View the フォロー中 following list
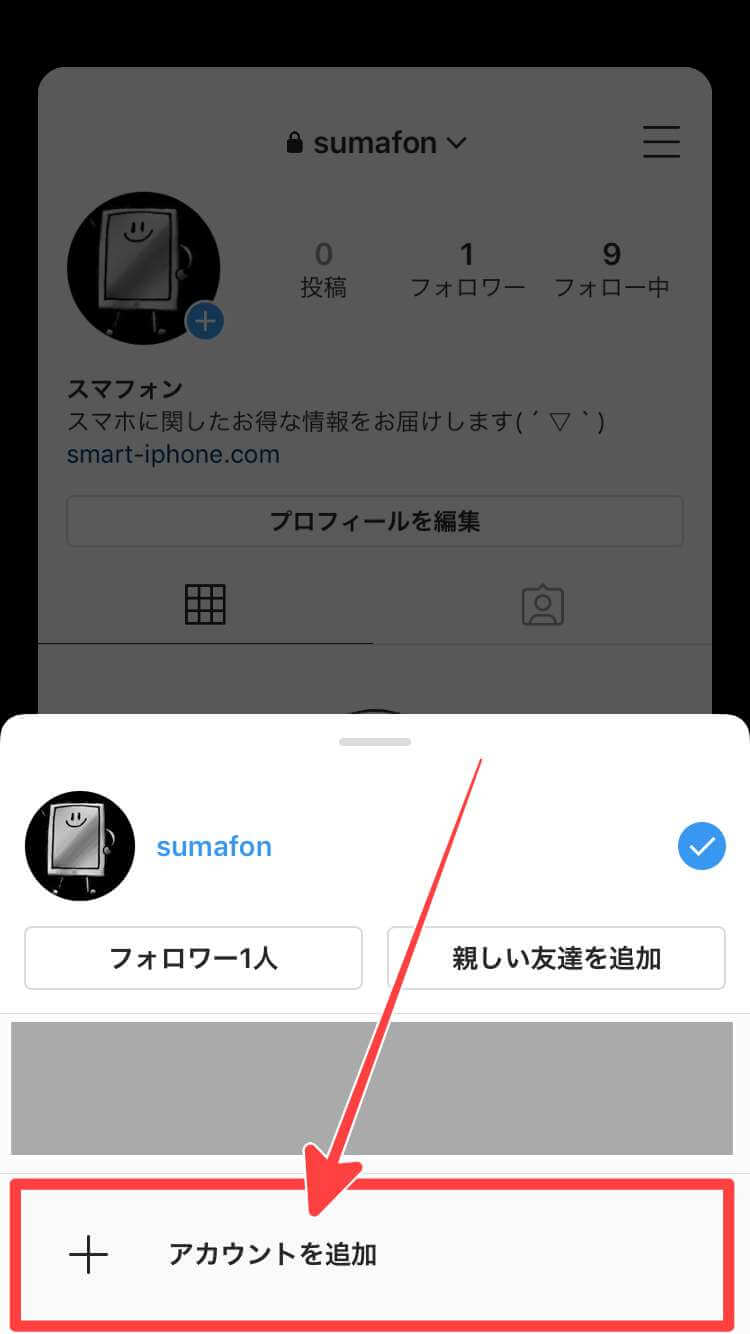 tap(612, 270)
